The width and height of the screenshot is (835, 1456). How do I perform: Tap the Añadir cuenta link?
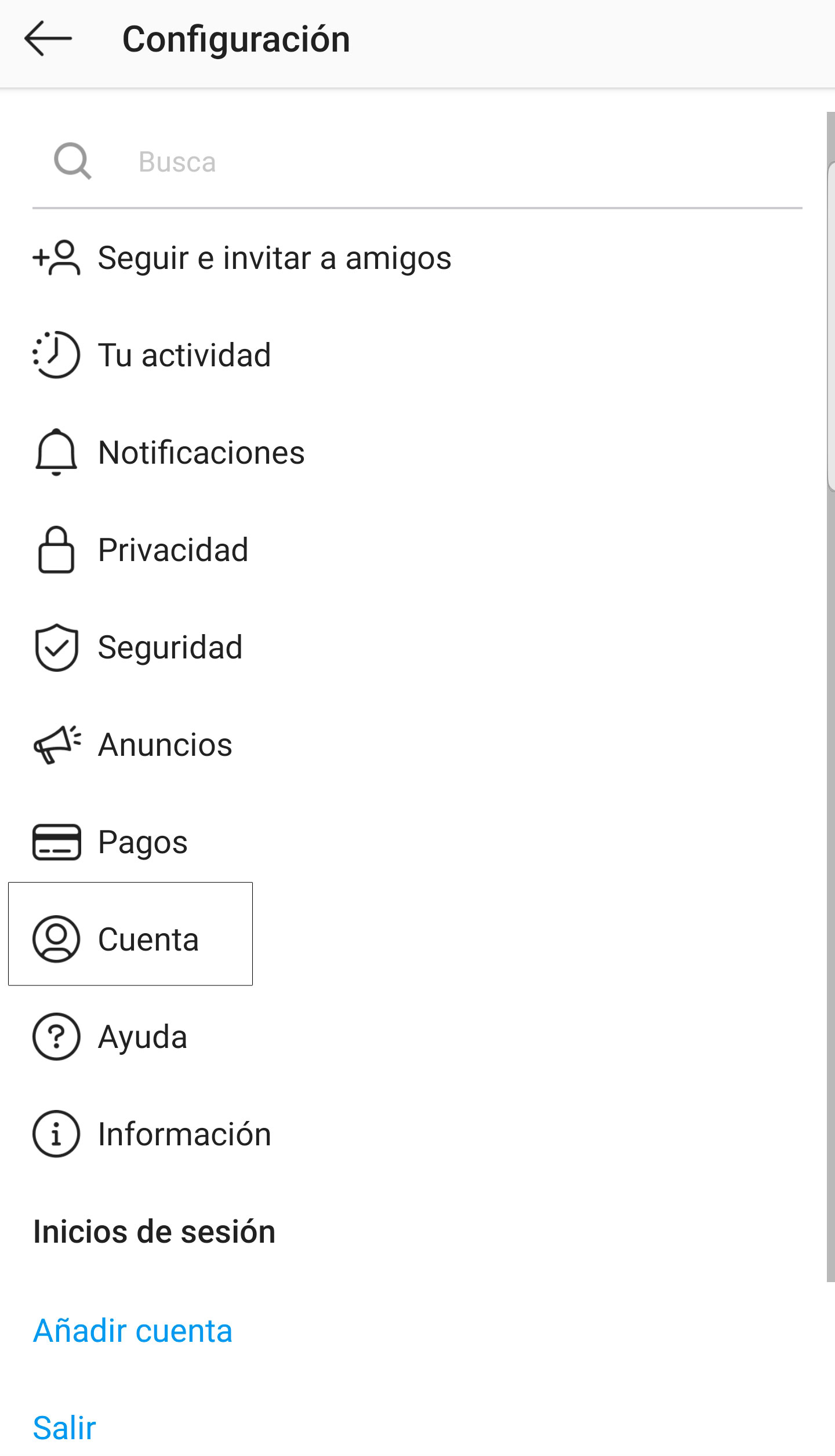pyautogui.click(x=133, y=1330)
